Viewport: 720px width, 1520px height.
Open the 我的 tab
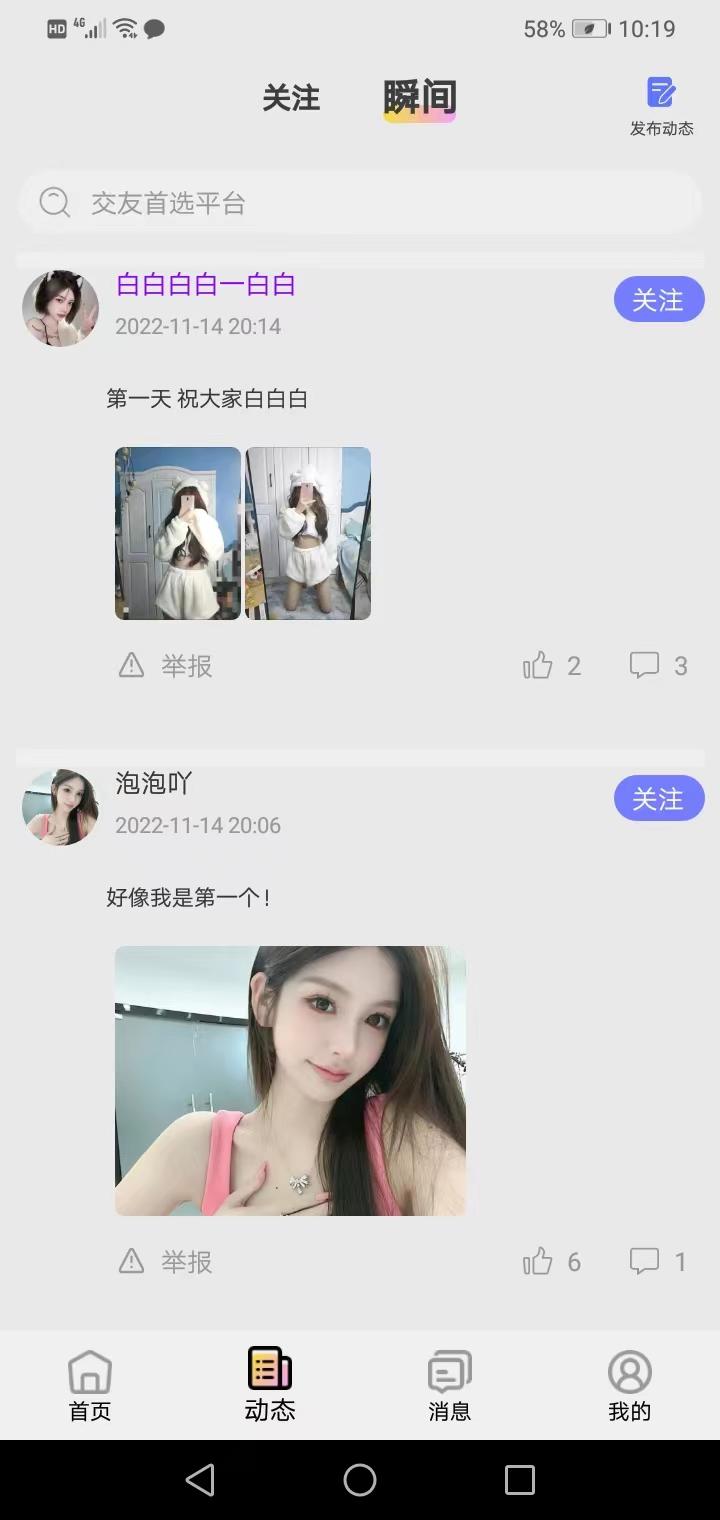point(629,1385)
